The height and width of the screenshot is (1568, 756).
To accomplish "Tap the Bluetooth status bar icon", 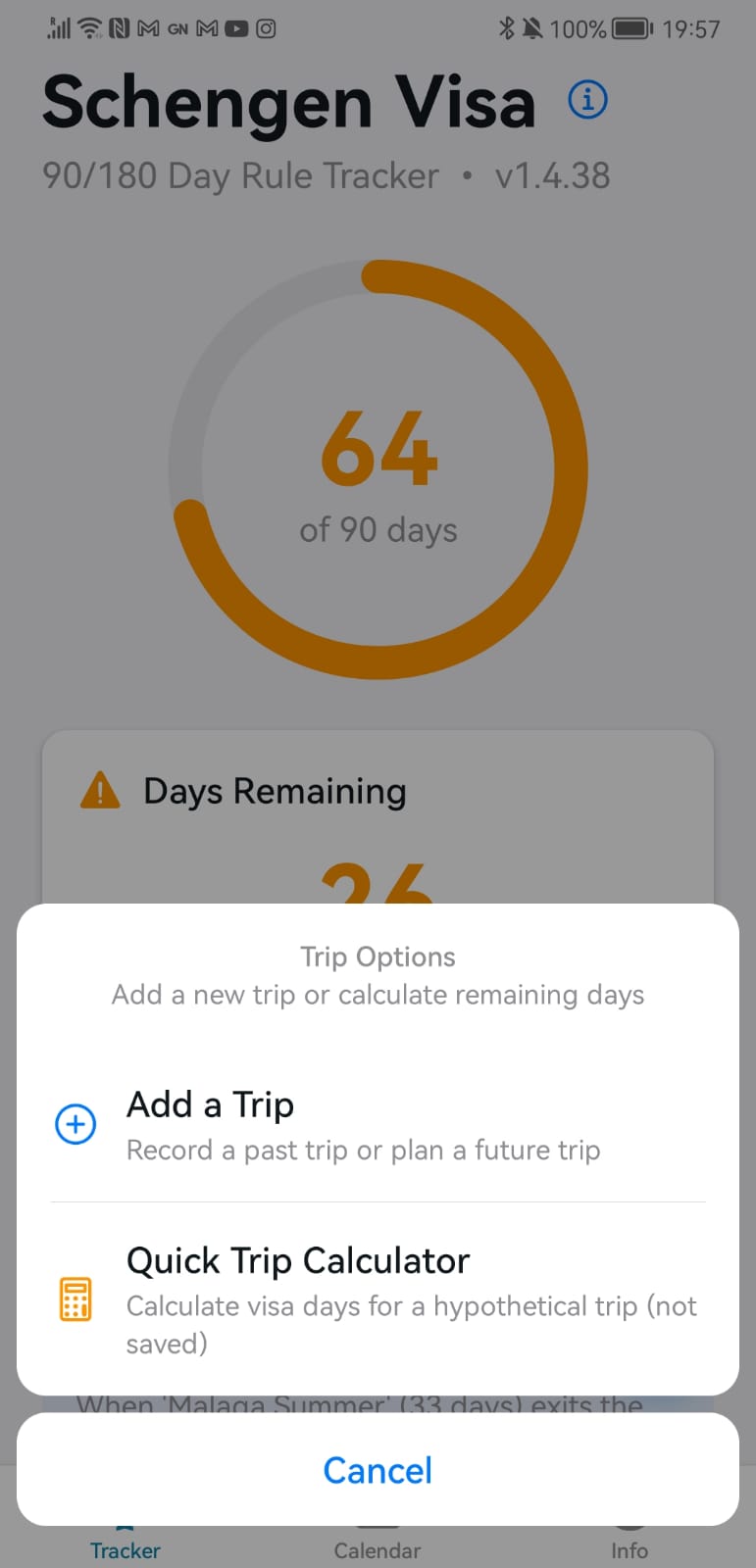I will coord(510,28).
